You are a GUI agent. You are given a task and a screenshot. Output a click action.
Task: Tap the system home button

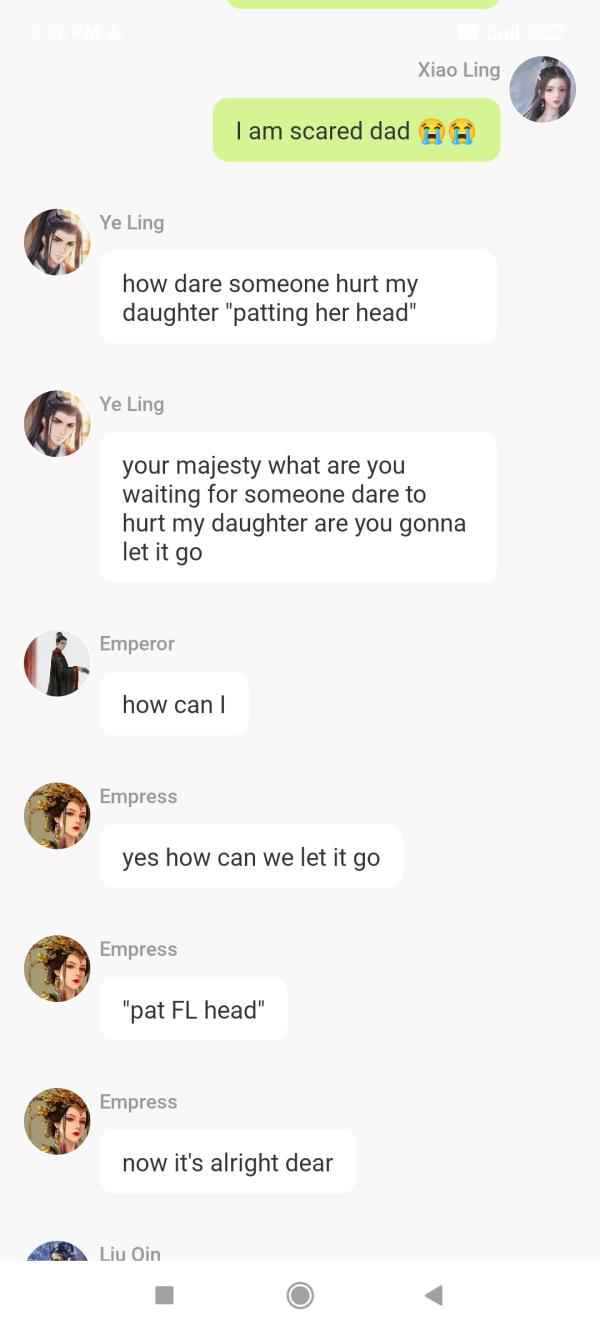click(299, 1295)
